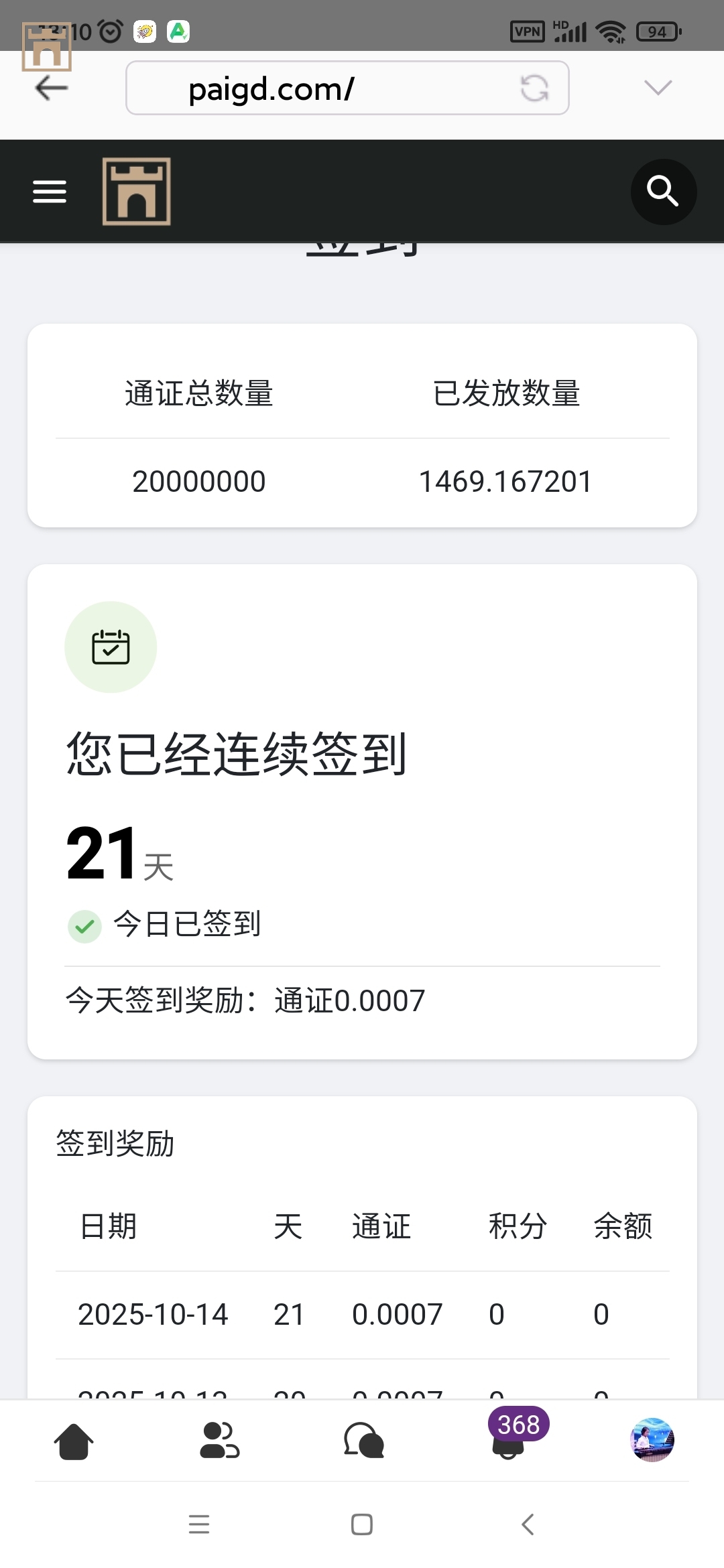Viewport: 724px width, 1568px height.
Task: Open the members tab
Action: tap(219, 1441)
